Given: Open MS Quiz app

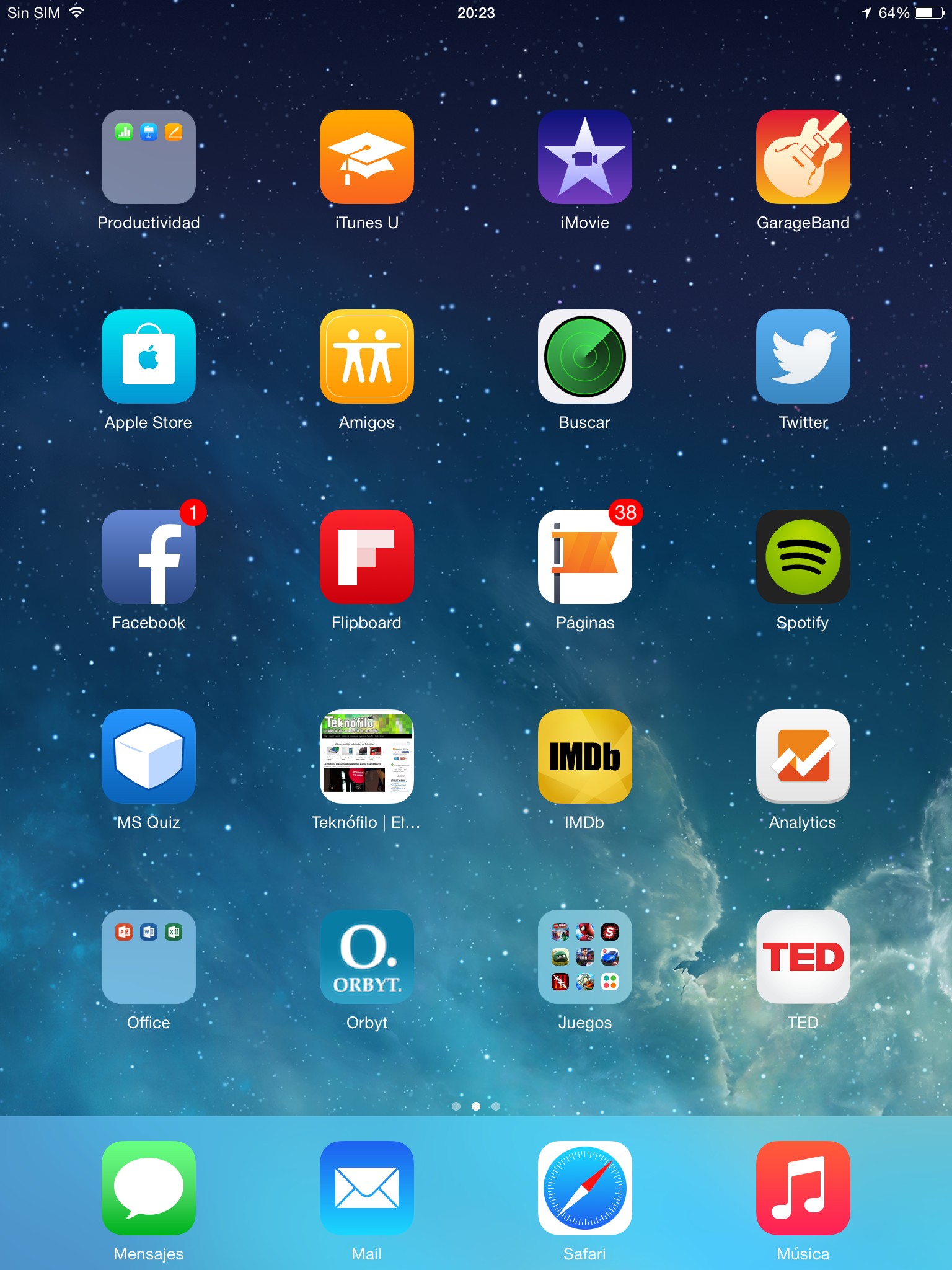Looking at the screenshot, I should click(149, 757).
